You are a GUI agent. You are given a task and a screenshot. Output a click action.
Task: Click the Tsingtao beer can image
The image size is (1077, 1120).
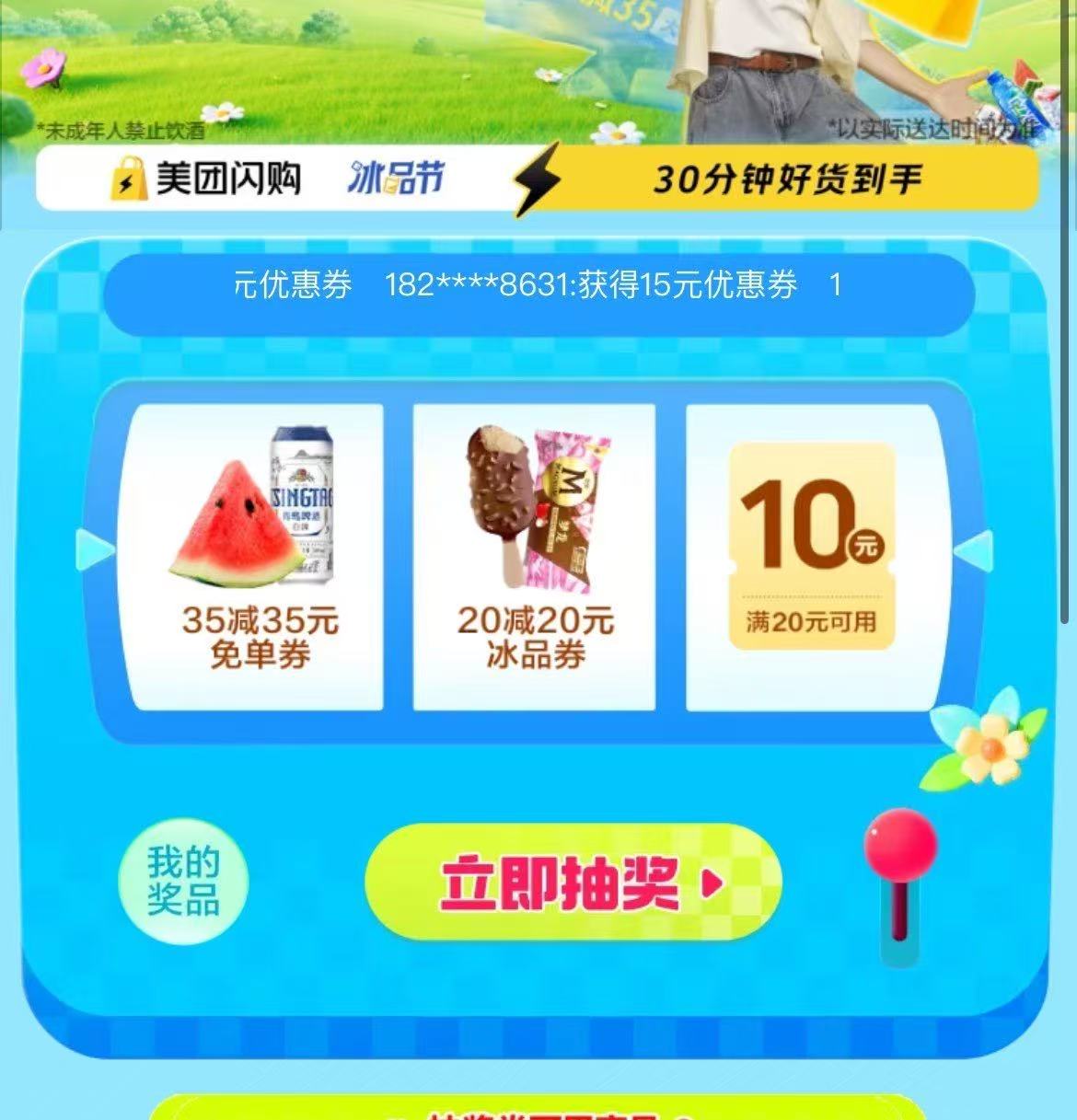click(x=304, y=506)
